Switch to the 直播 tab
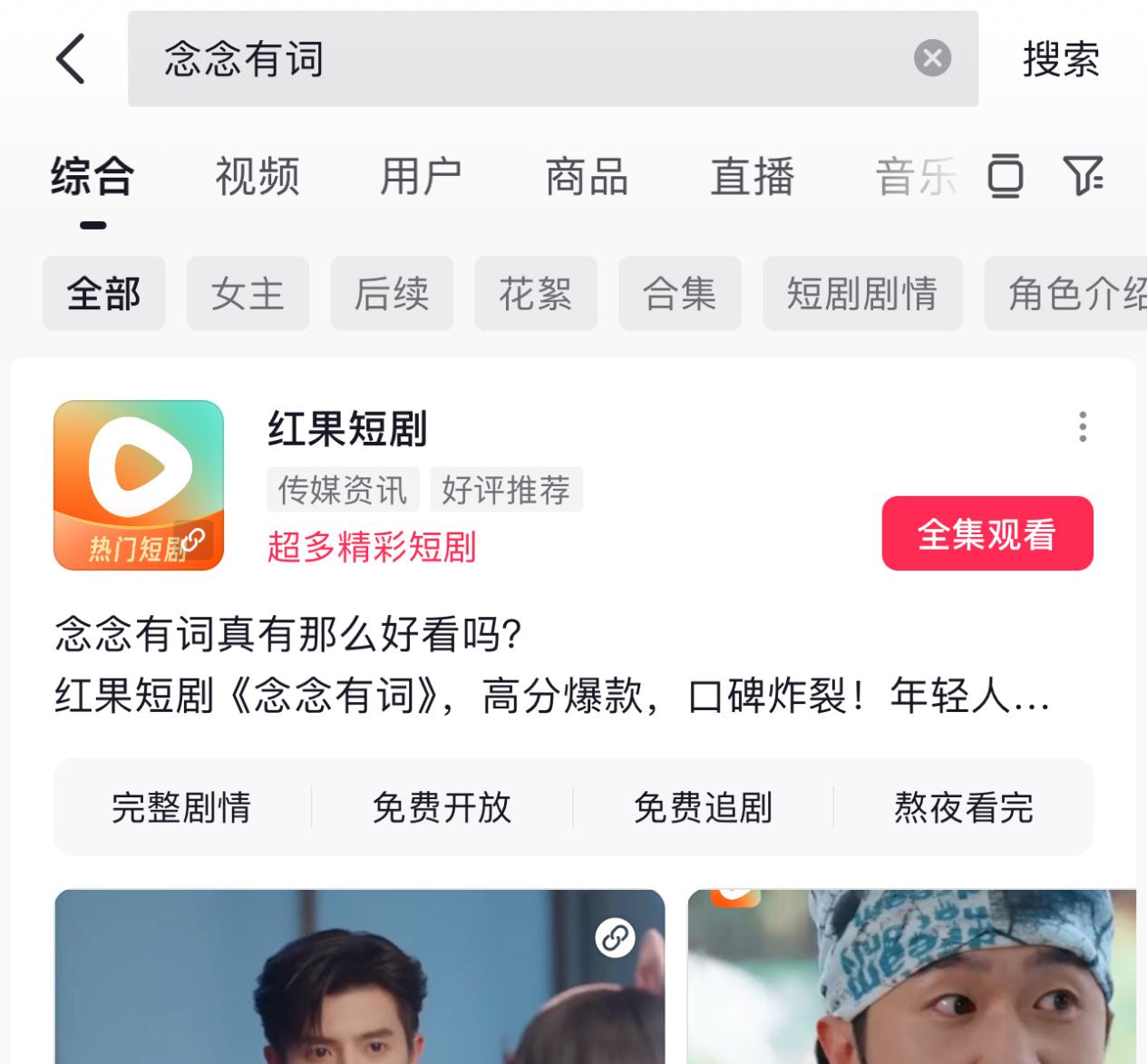 (752, 177)
